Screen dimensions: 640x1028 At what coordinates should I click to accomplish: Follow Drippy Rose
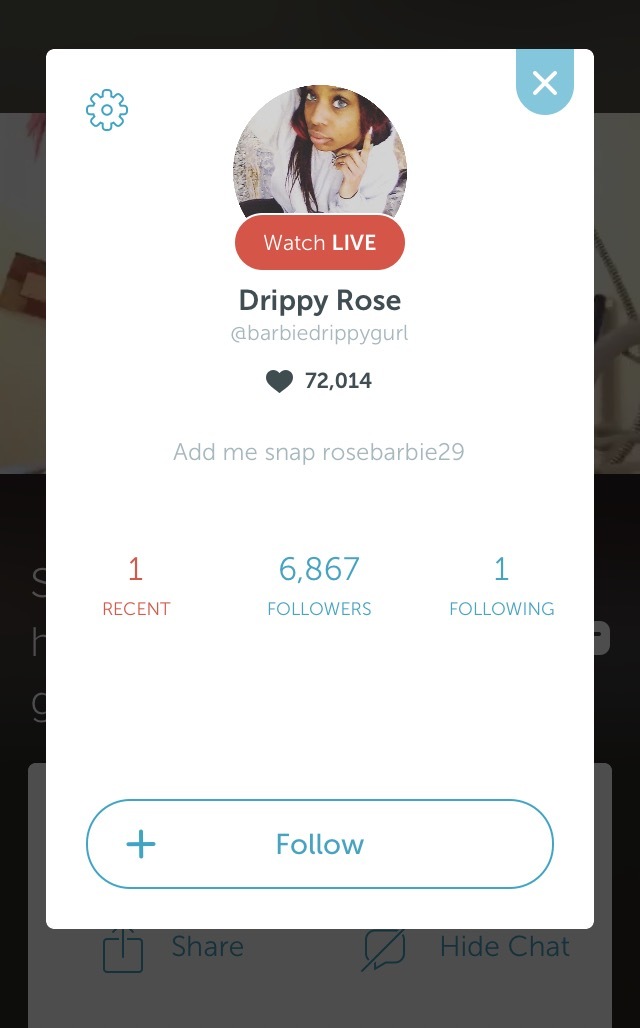pos(320,844)
